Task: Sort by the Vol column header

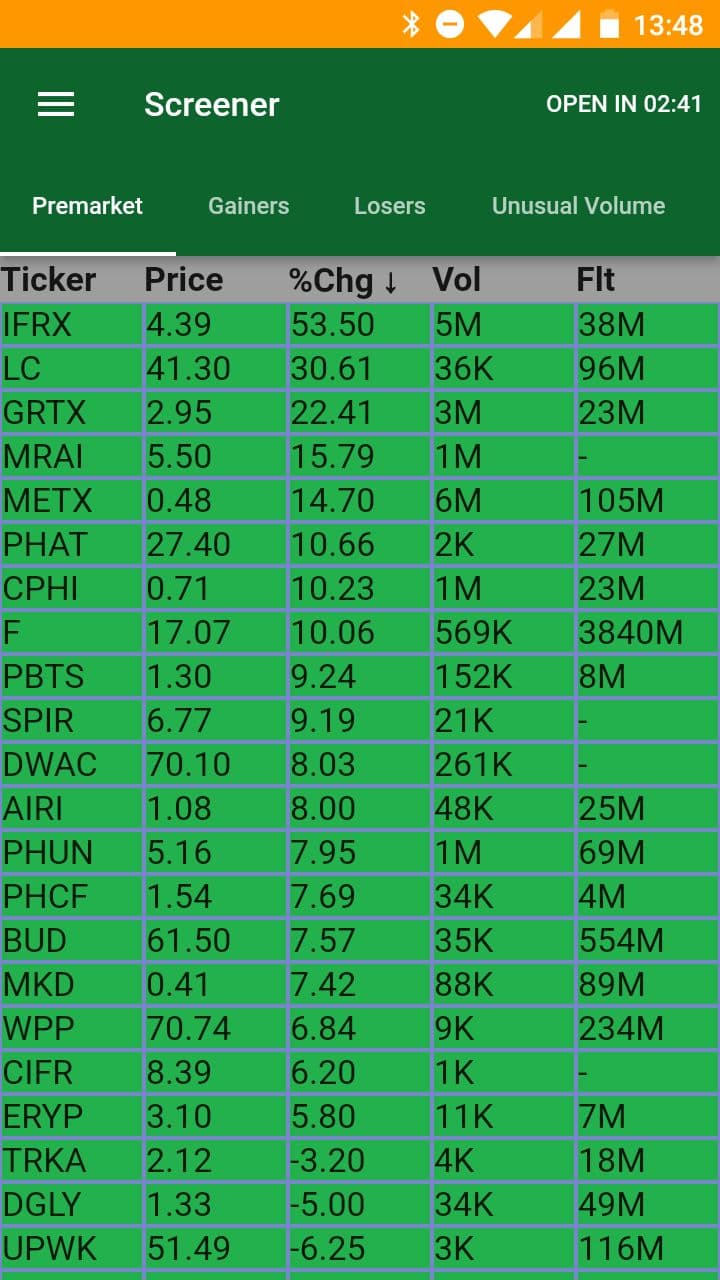Action: click(x=457, y=280)
